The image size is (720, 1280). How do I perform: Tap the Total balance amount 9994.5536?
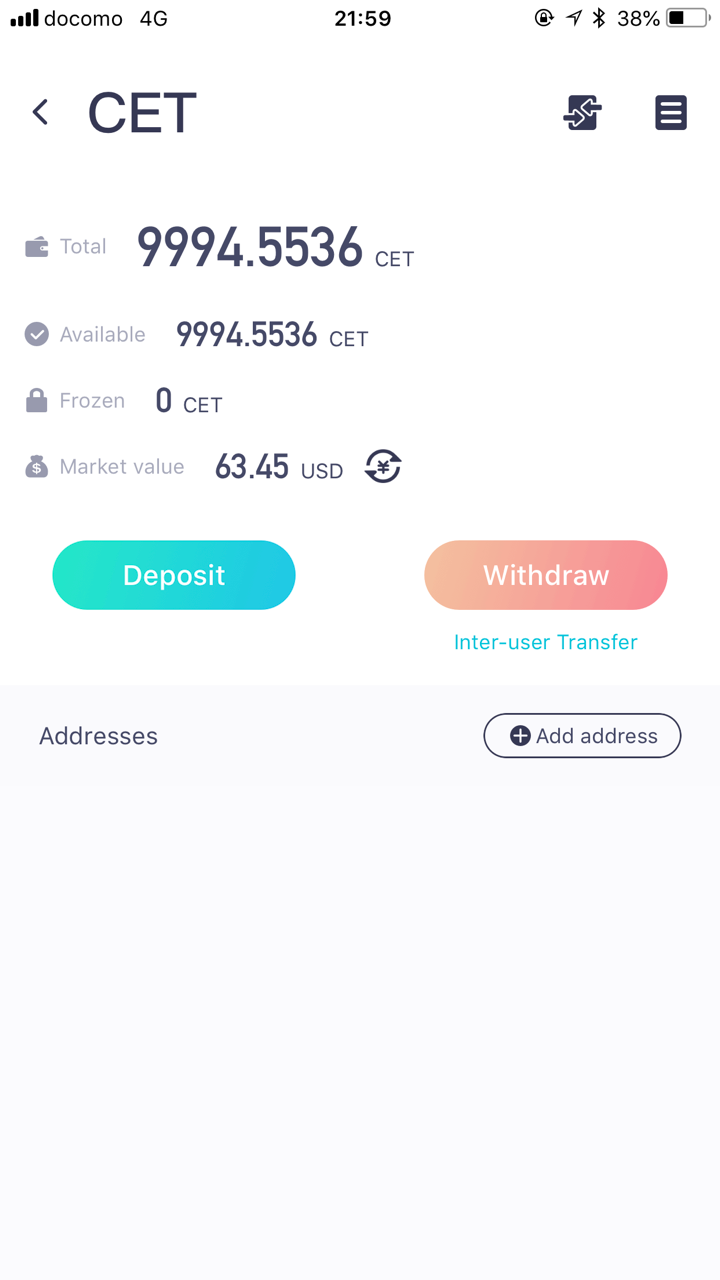pyautogui.click(x=250, y=247)
